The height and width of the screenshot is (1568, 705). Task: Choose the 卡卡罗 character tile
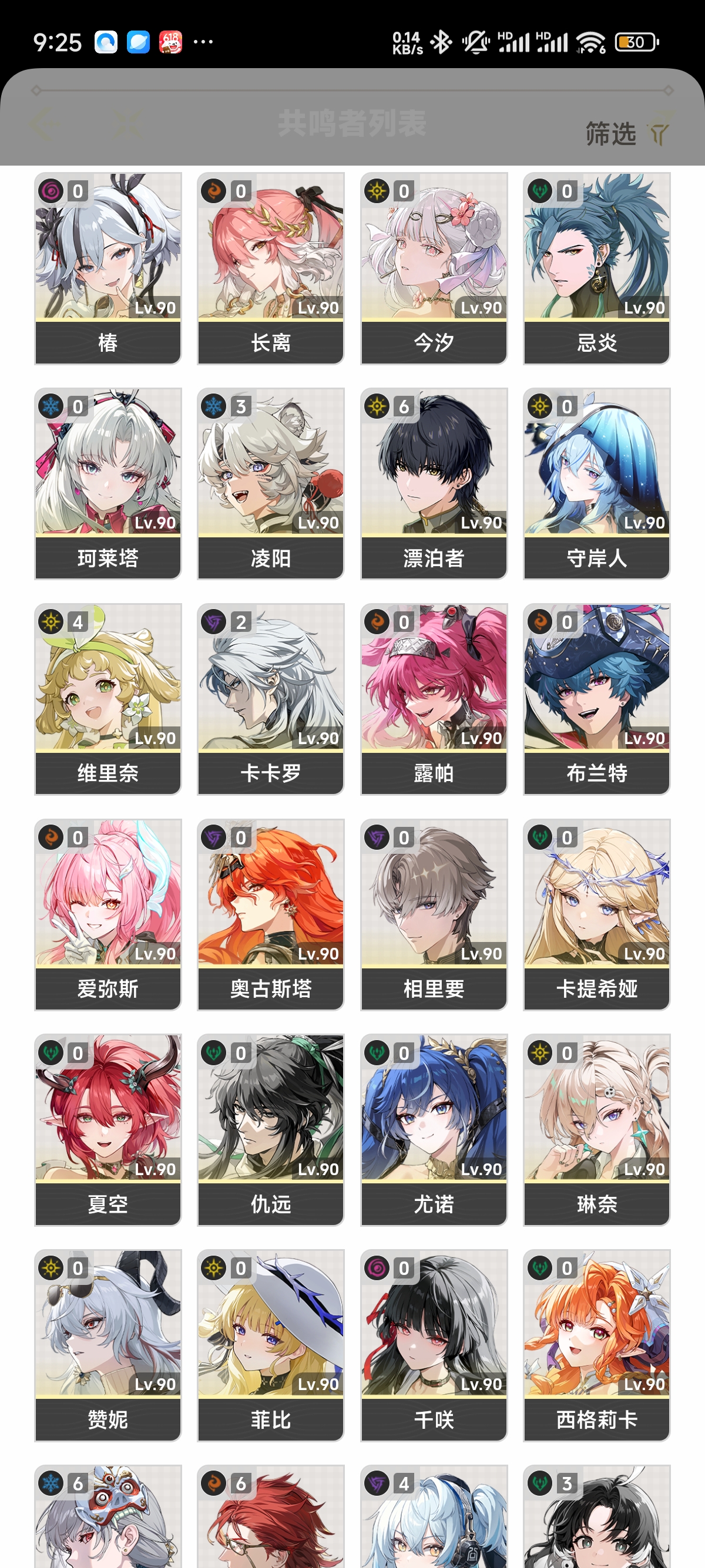tap(271, 699)
